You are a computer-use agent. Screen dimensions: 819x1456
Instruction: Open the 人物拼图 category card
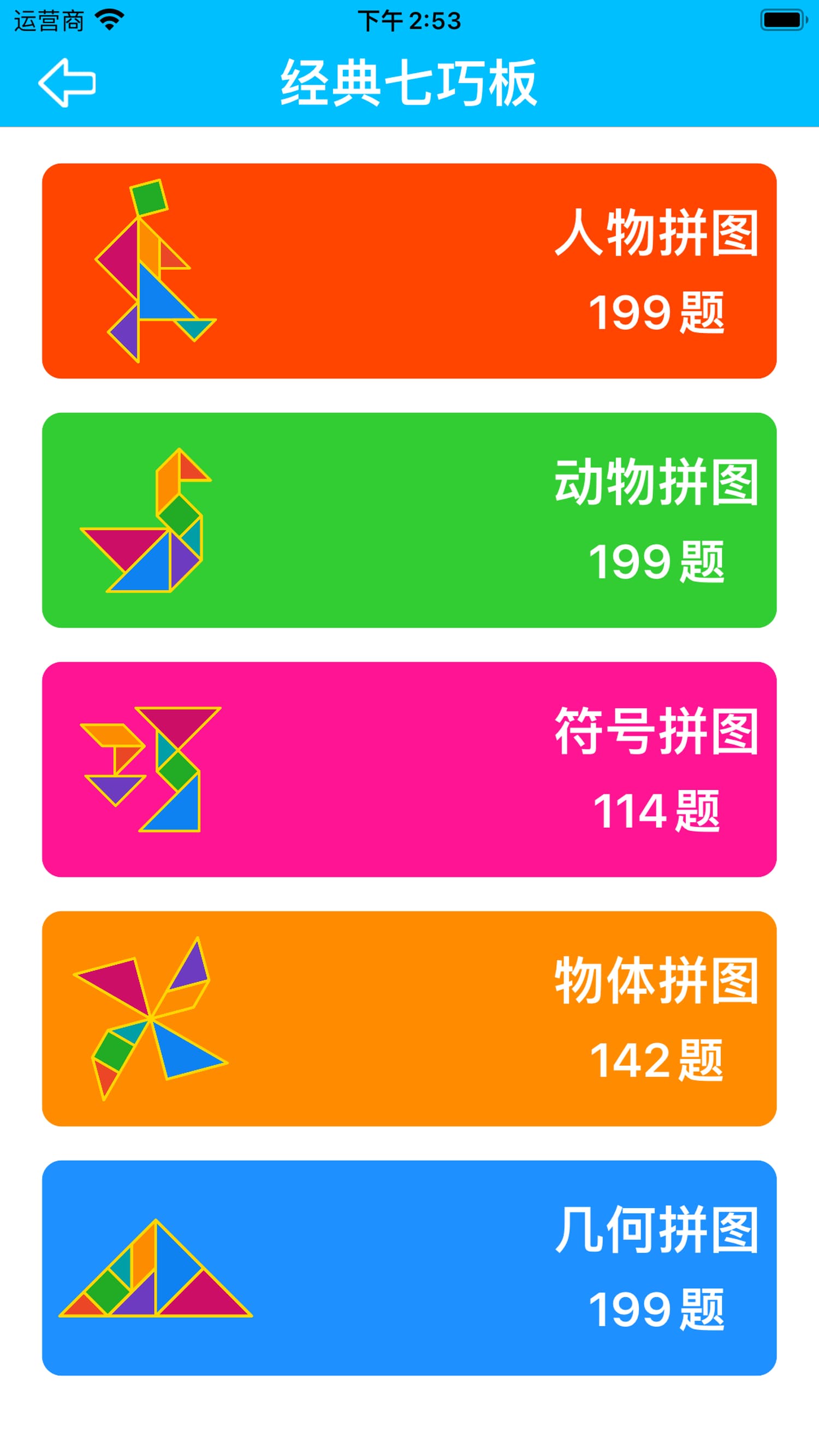(409, 271)
